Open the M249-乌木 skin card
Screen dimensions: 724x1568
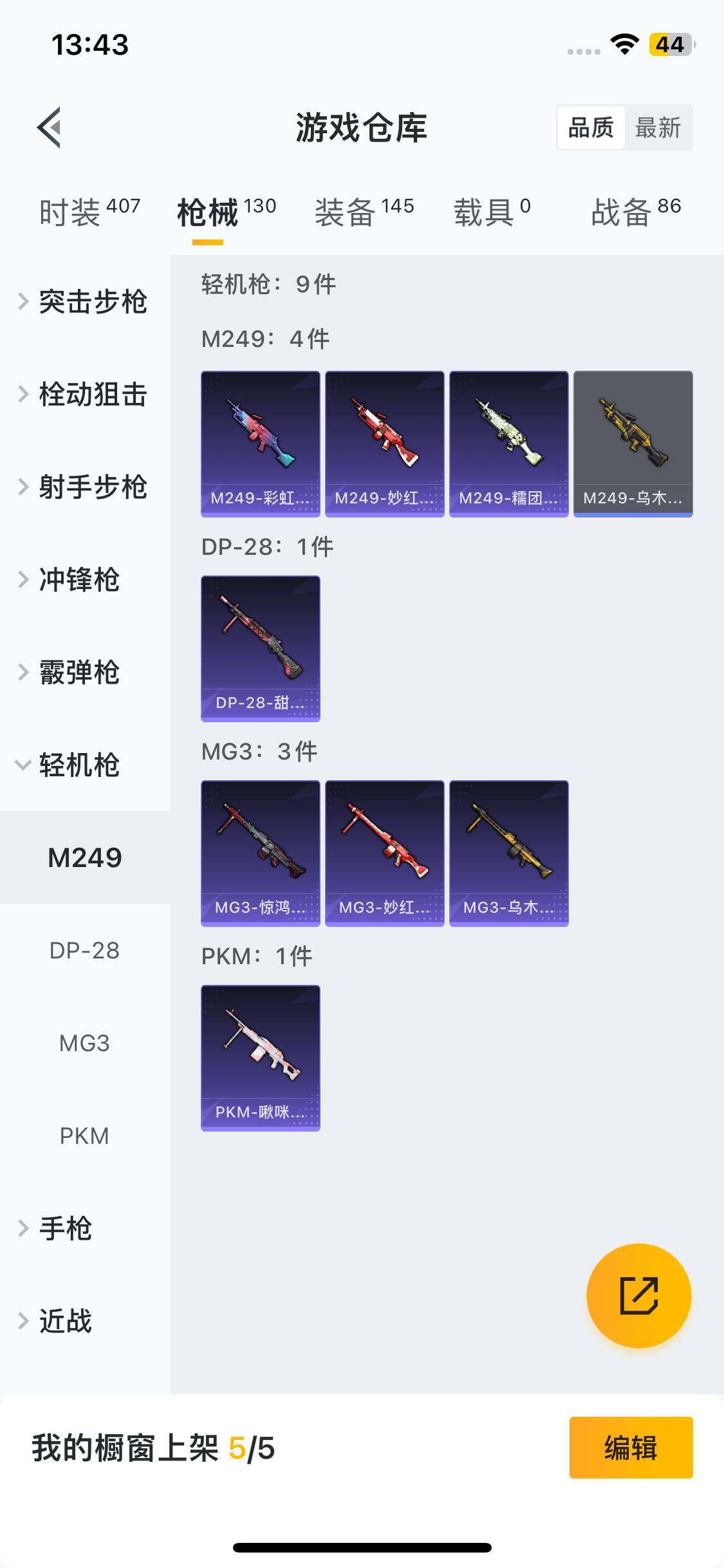[633, 443]
